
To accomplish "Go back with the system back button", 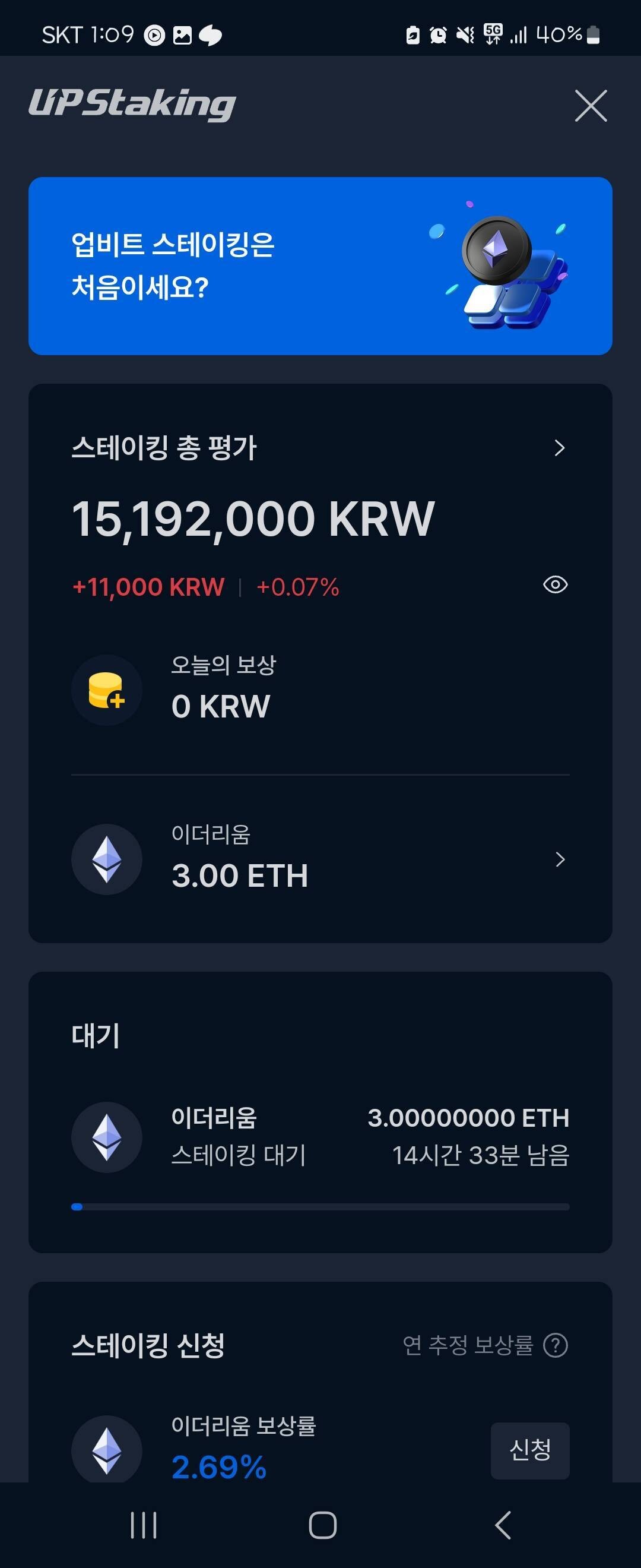I will click(x=502, y=1525).
